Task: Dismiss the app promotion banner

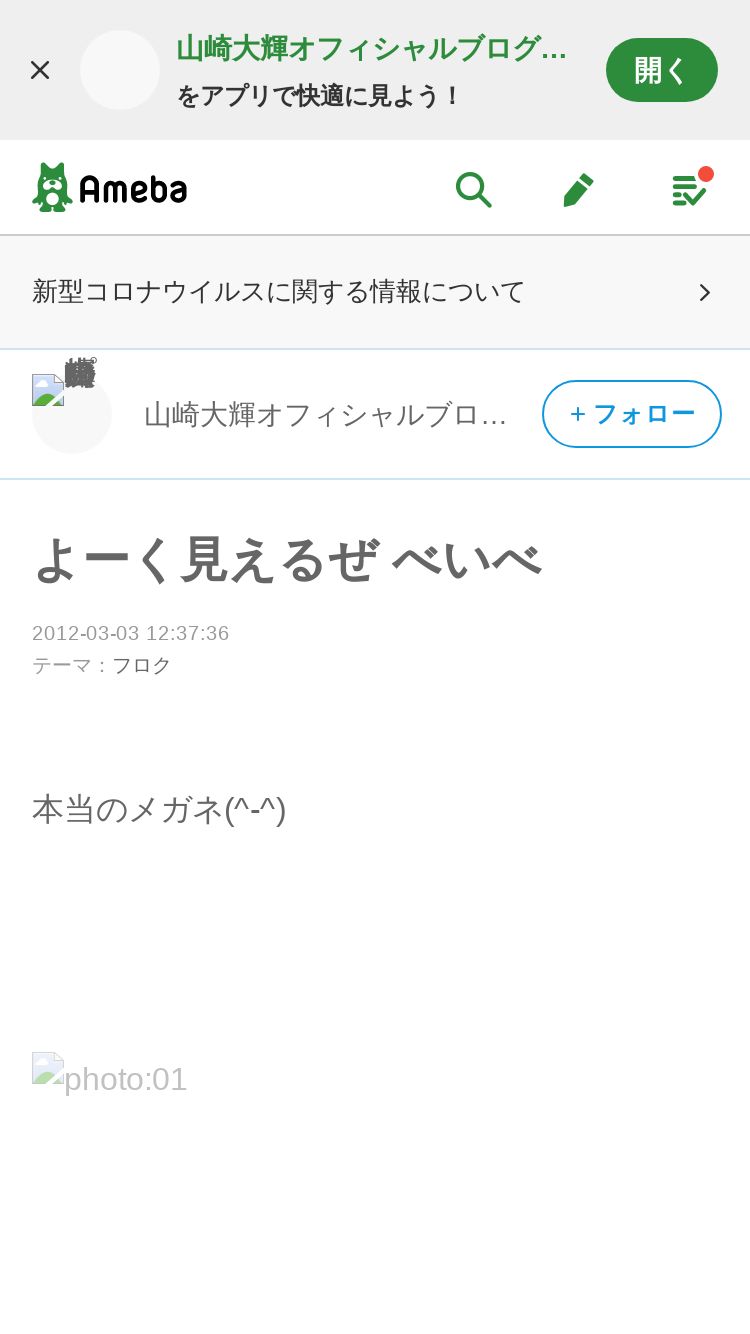Action: [40, 70]
